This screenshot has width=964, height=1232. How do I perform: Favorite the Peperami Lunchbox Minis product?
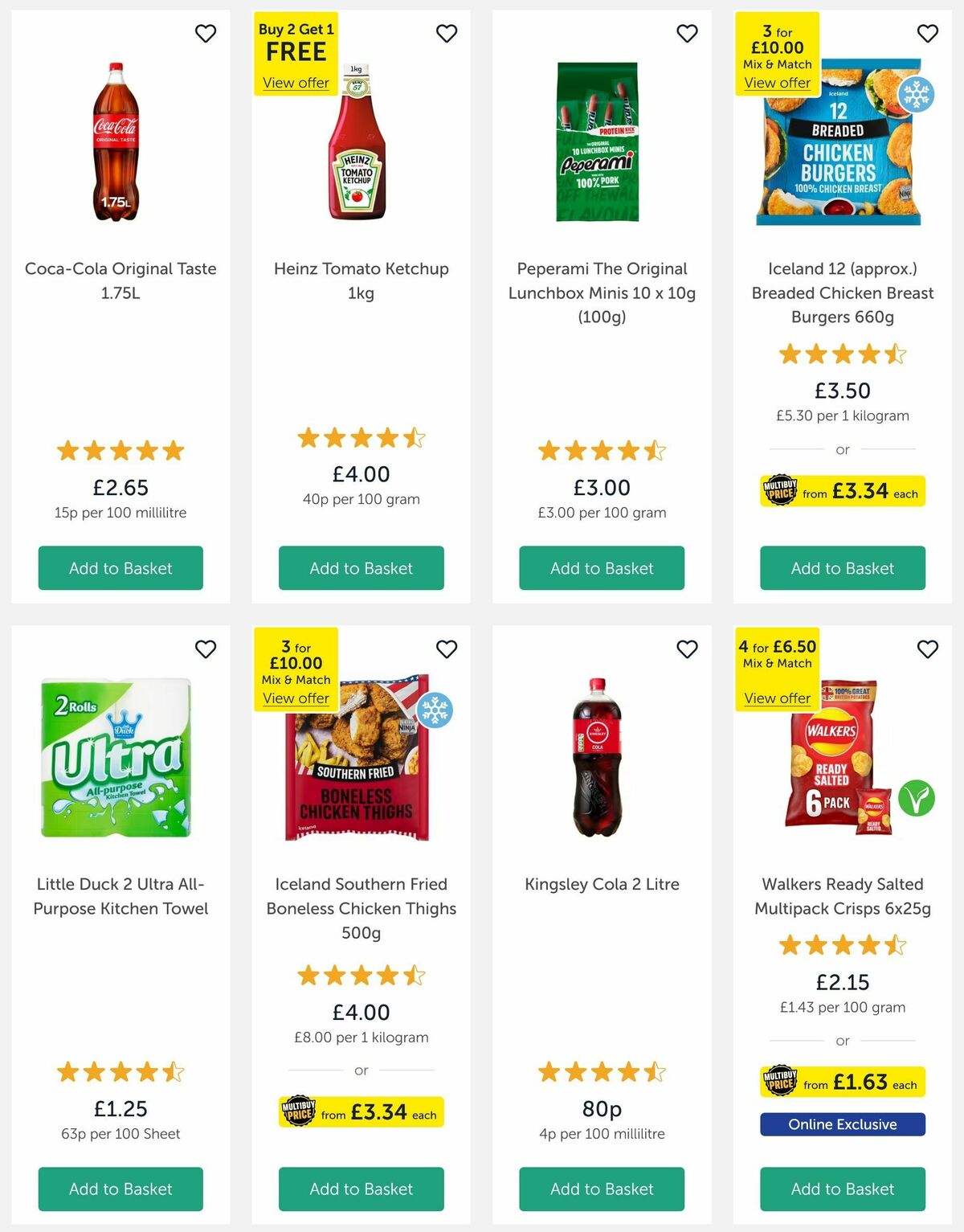687,34
